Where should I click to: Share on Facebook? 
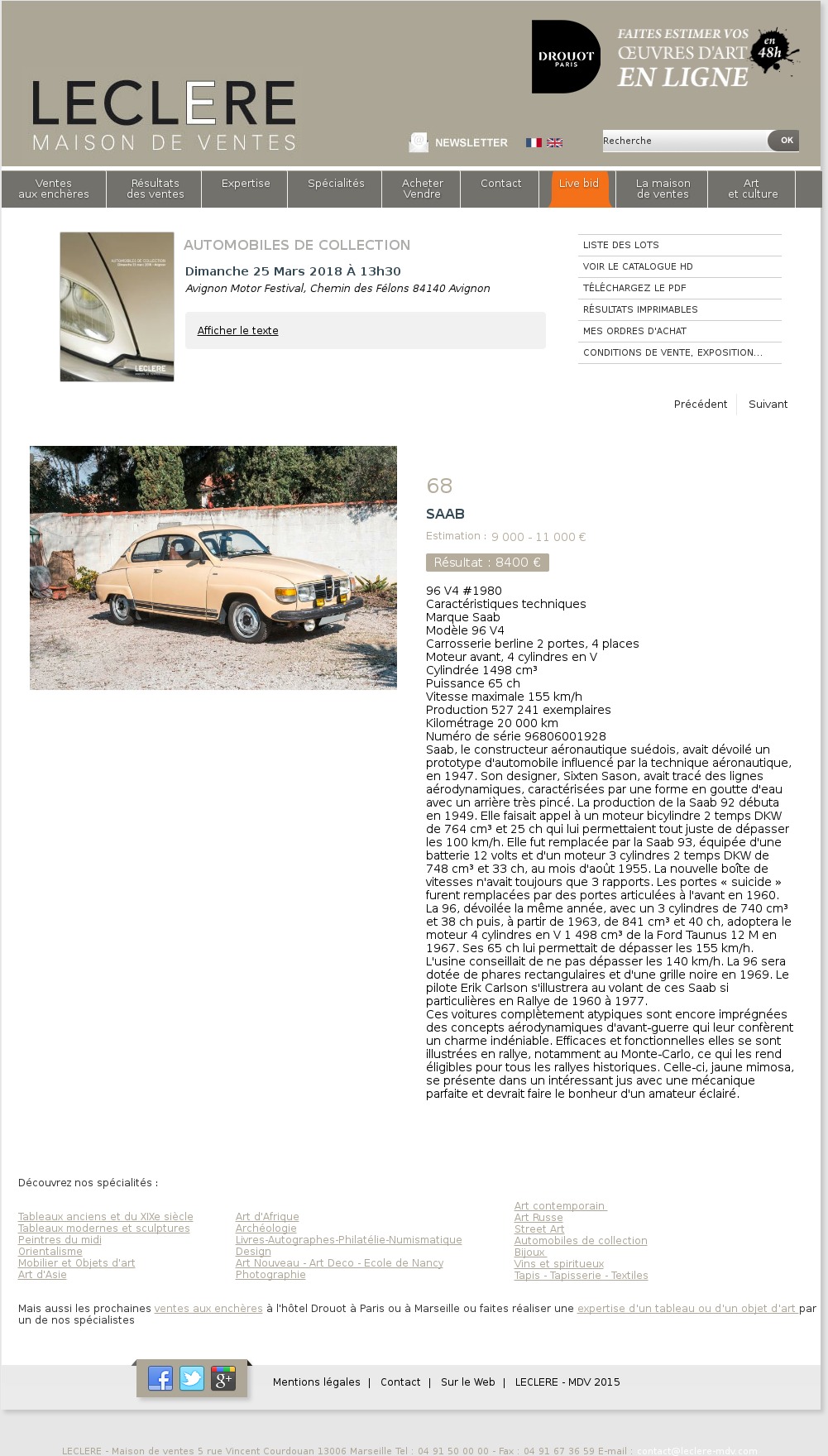click(x=160, y=1378)
